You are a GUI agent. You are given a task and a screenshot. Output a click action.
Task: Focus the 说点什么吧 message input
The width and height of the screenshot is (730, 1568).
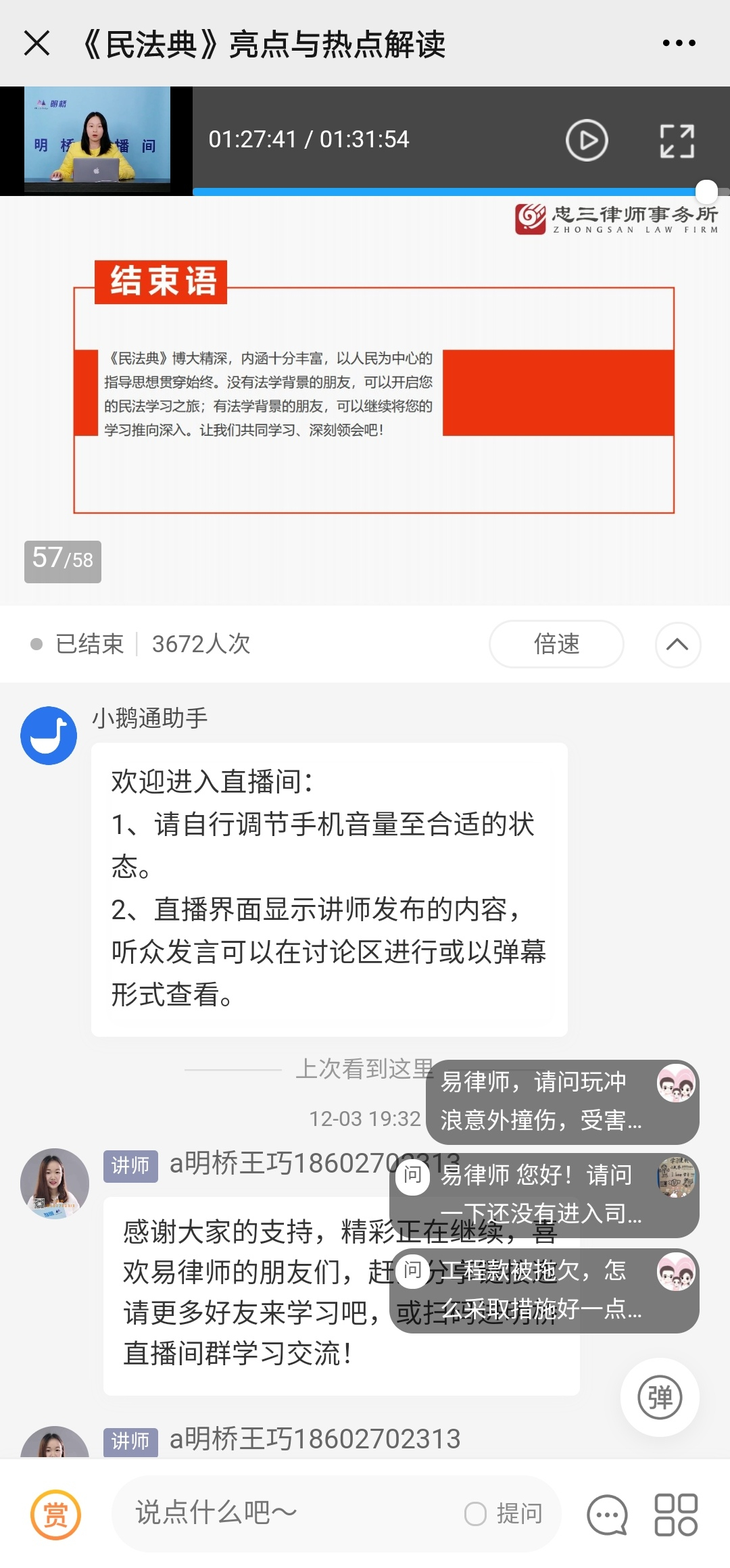[284, 1513]
